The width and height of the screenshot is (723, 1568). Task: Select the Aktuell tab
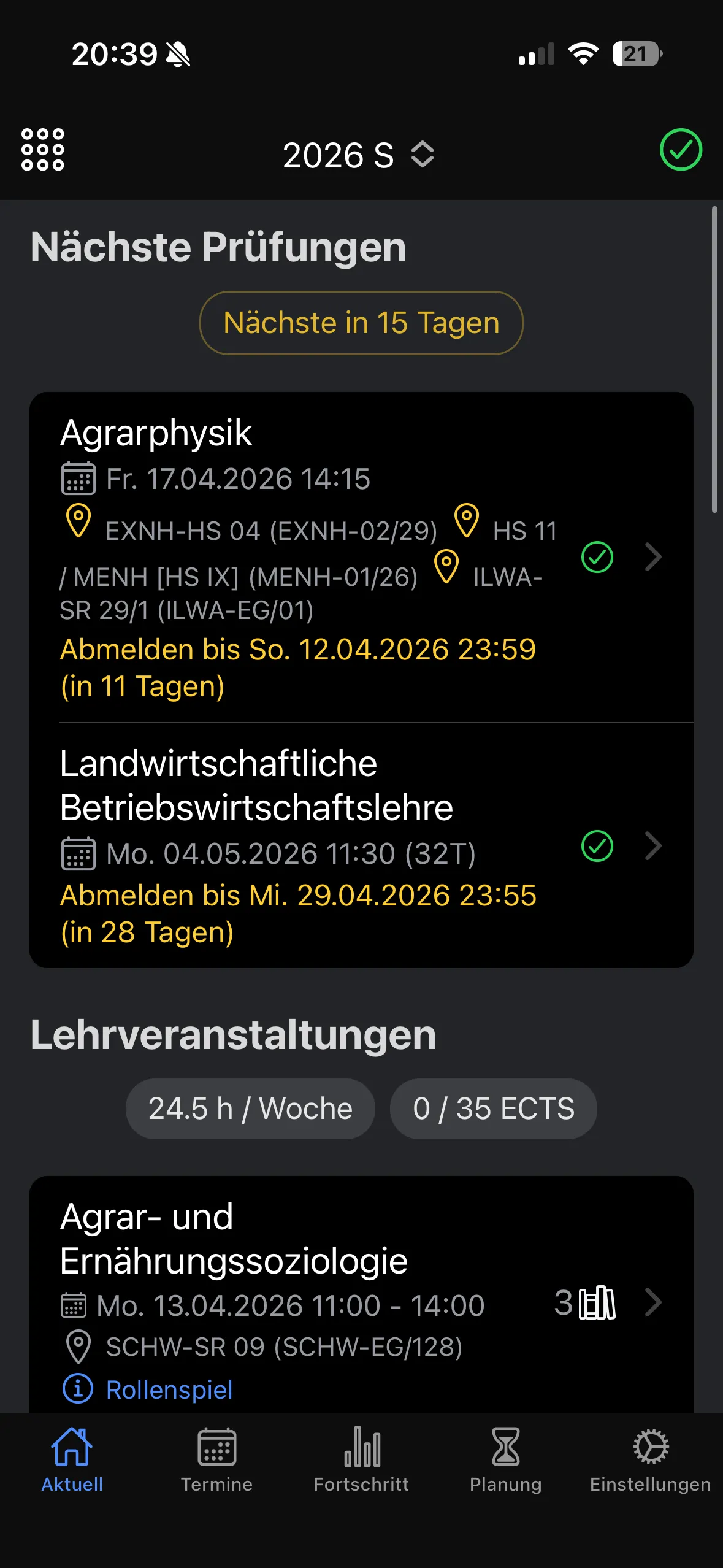(72, 1460)
